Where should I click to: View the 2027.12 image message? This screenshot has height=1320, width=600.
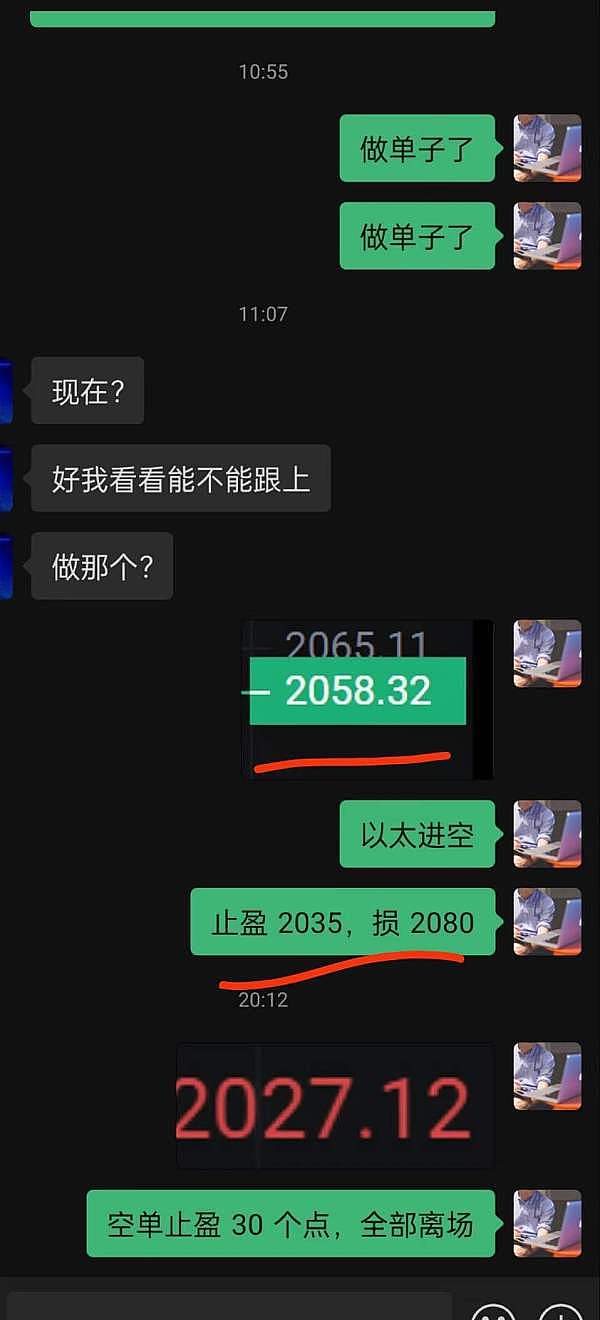(x=335, y=1106)
